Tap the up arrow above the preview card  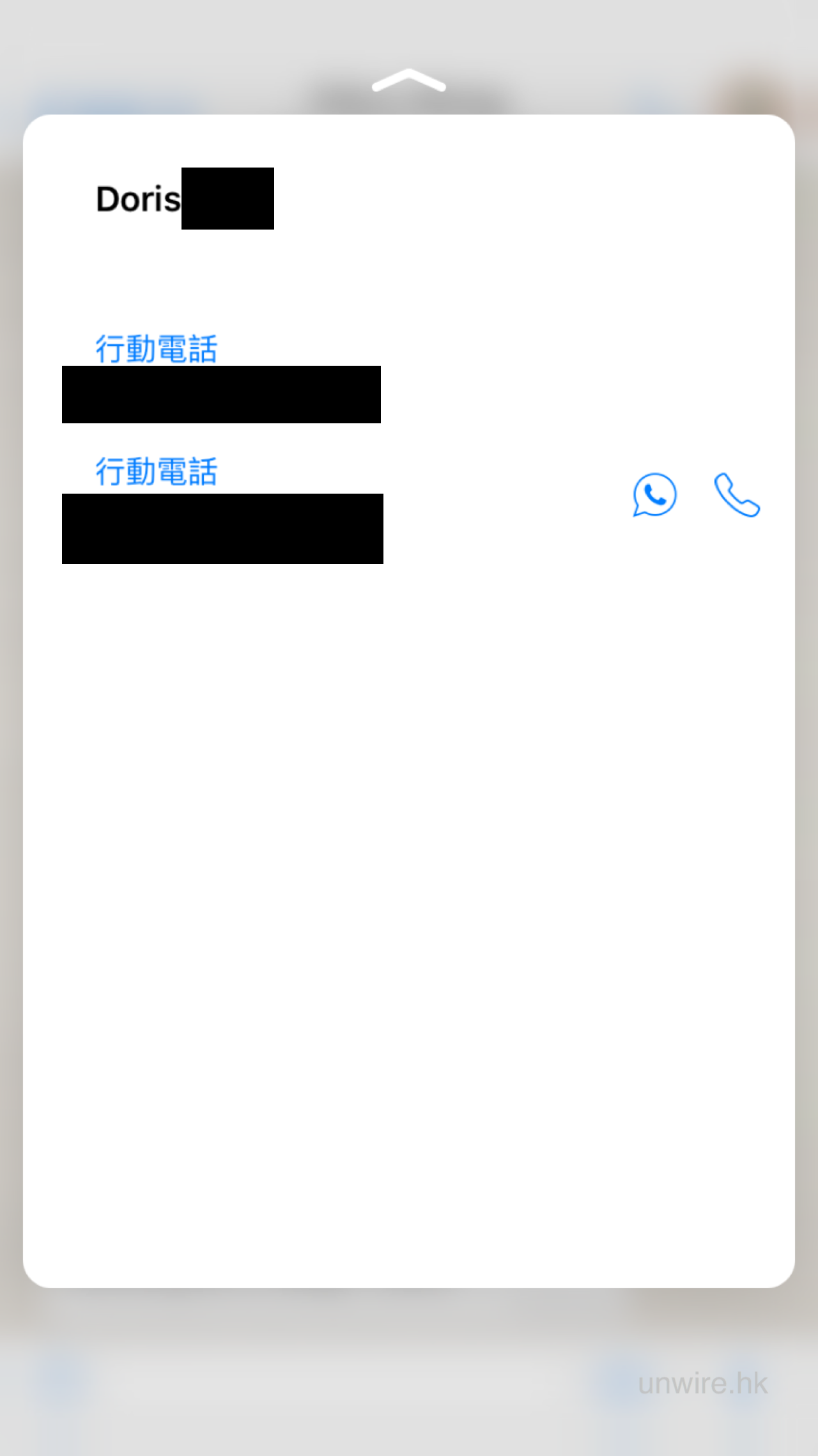(x=409, y=81)
